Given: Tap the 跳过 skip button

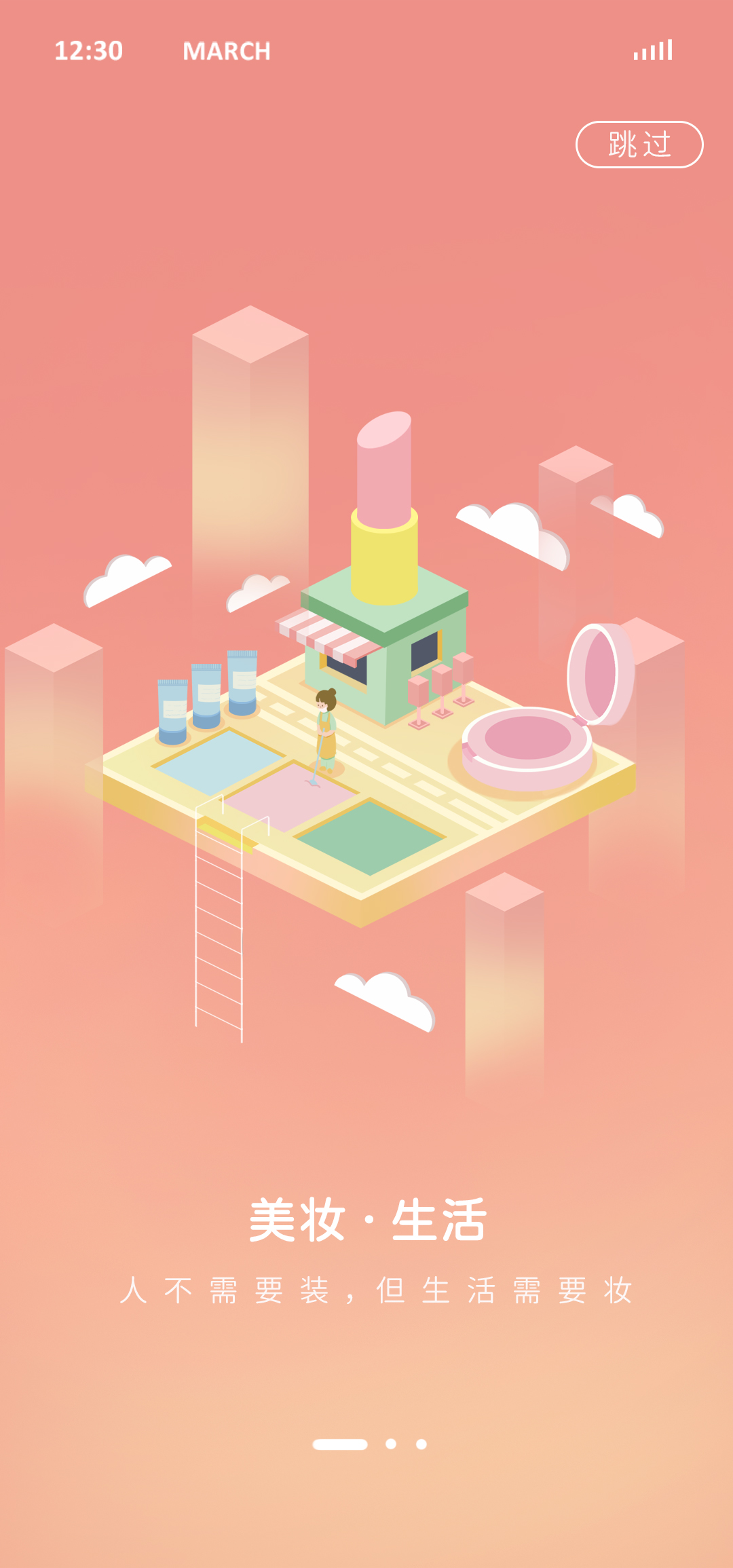Looking at the screenshot, I should (x=639, y=145).
